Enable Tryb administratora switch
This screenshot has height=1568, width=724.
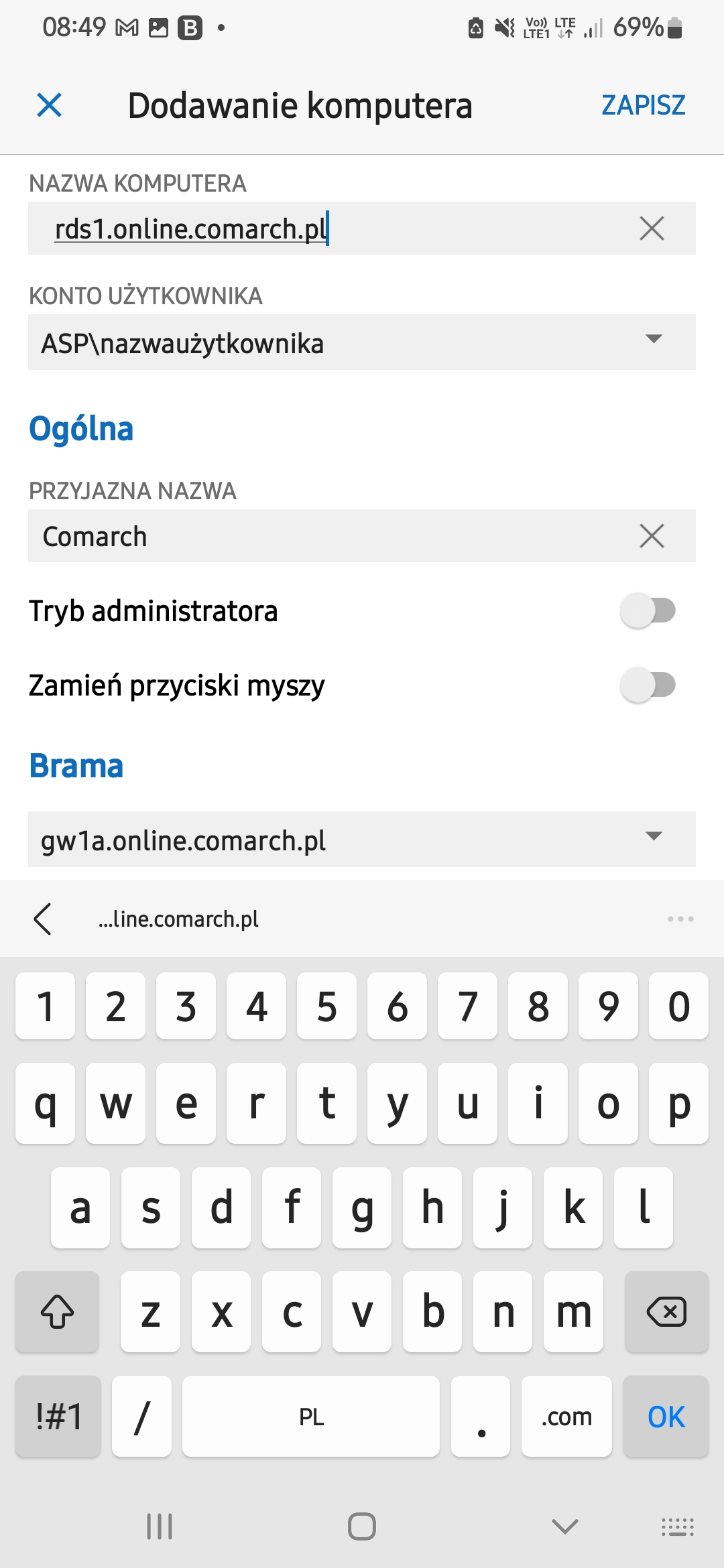648,610
